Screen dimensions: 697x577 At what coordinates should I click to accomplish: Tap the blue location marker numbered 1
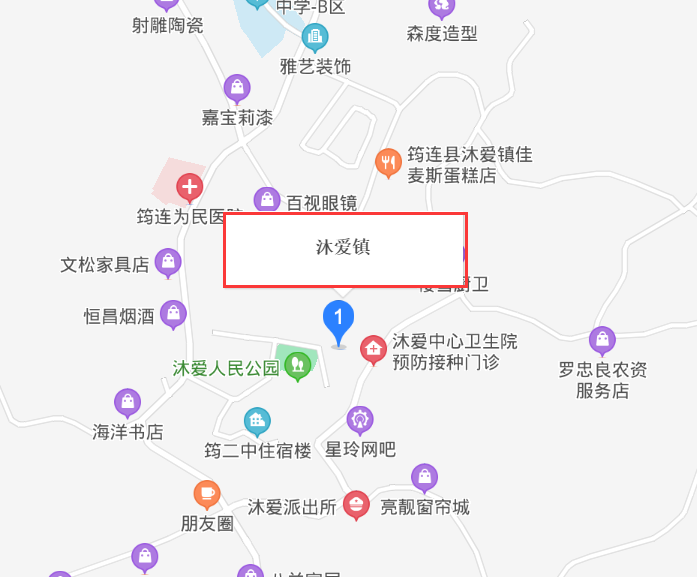coord(338,320)
